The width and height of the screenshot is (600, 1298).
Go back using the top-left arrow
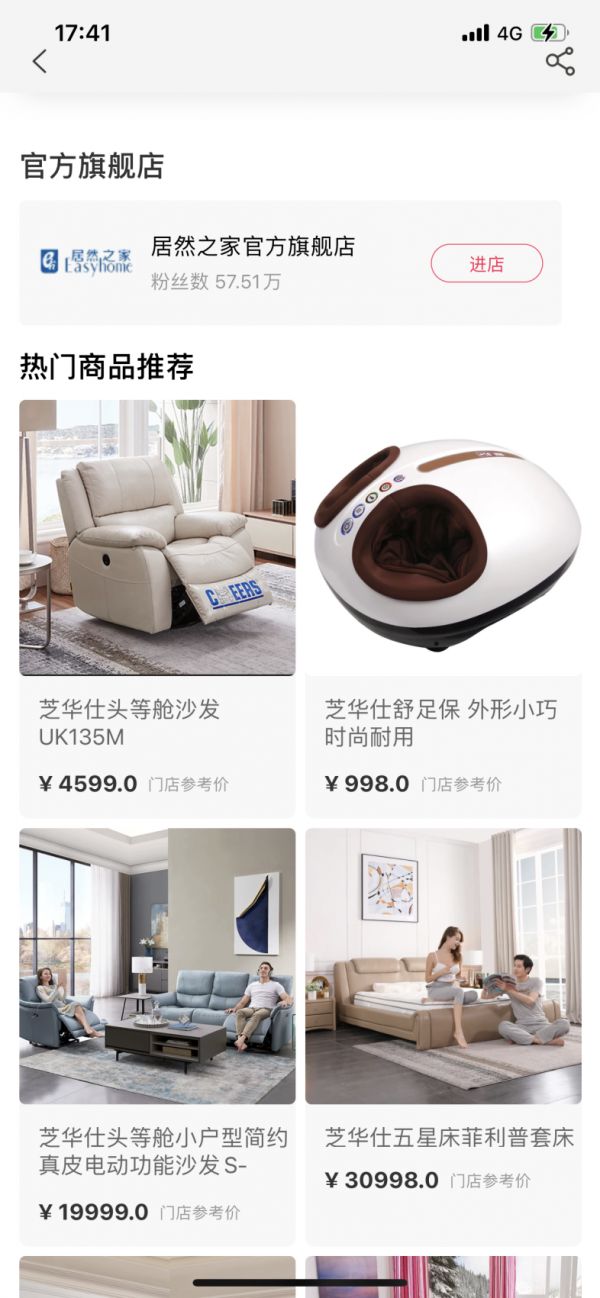(x=40, y=62)
